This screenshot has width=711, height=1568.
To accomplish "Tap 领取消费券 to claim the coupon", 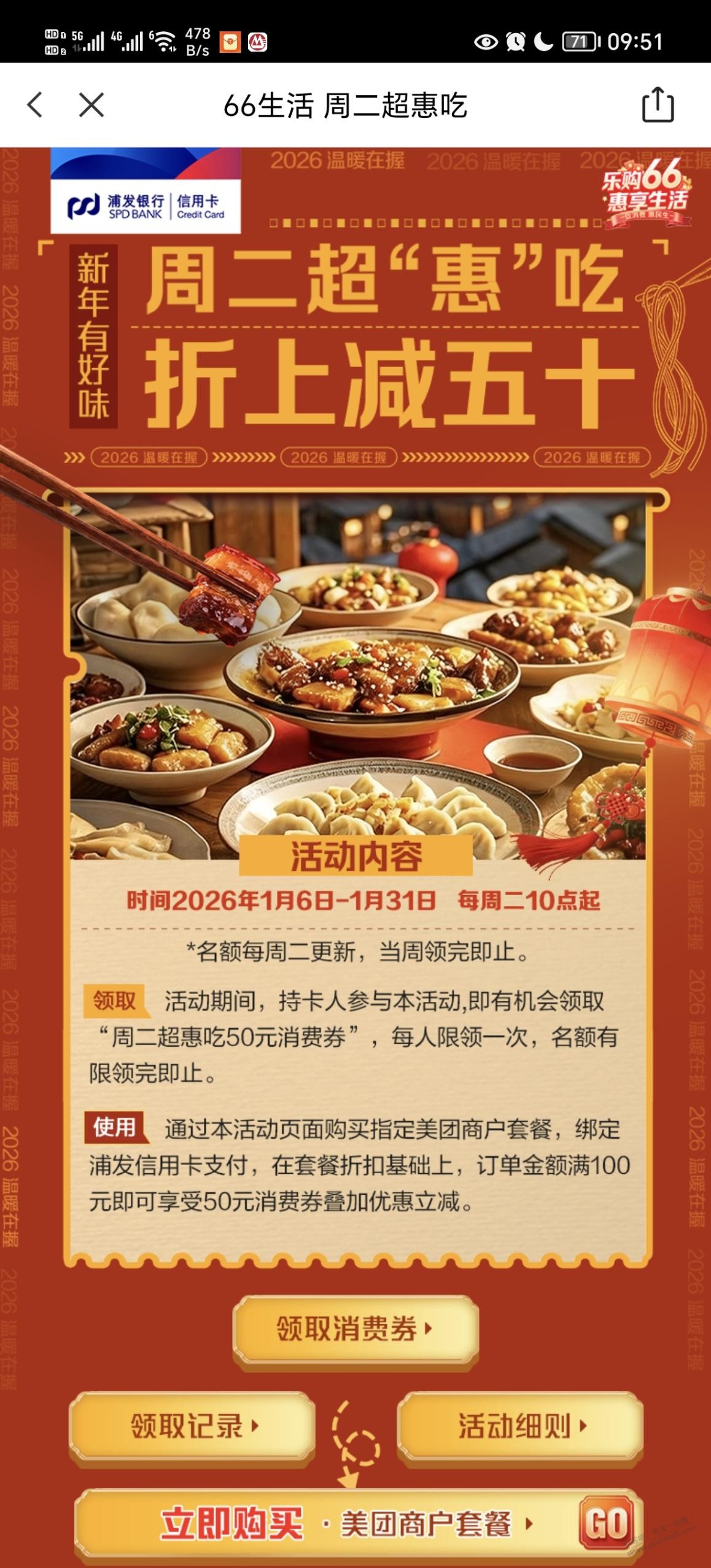I will coord(355,1329).
